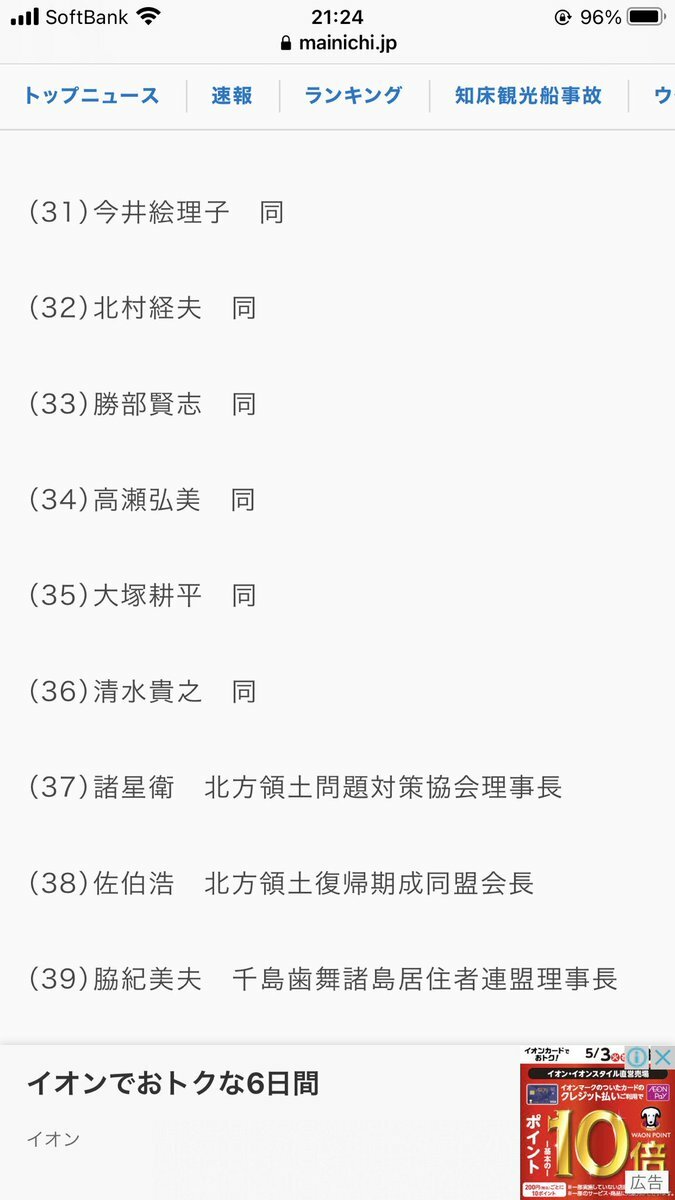Viewport: 675px width, 1200px height.
Task: Open the ad info icon
Action: tap(637, 1057)
